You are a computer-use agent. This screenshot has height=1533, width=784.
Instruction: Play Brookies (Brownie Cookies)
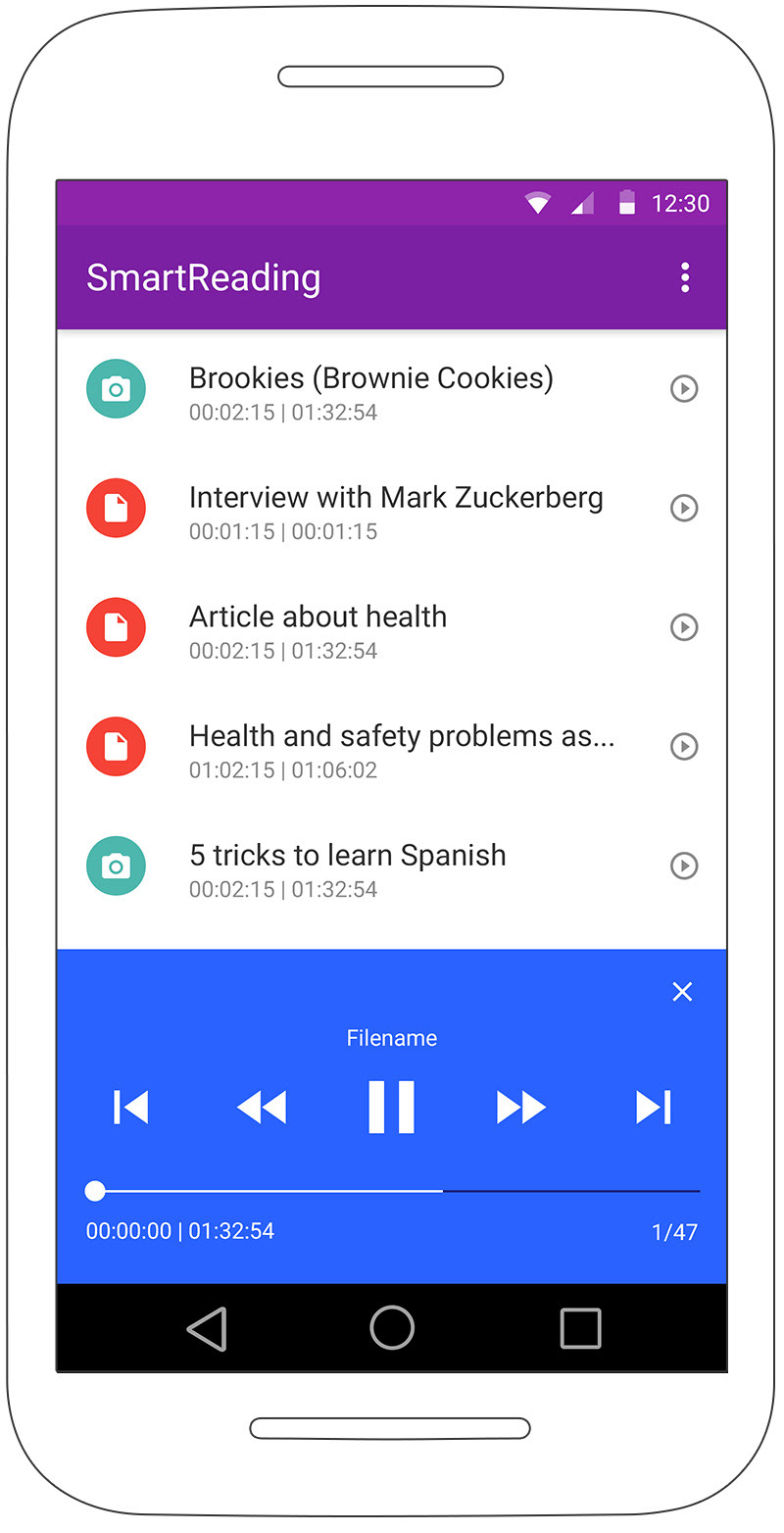pyautogui.click(x=684, y=389)
